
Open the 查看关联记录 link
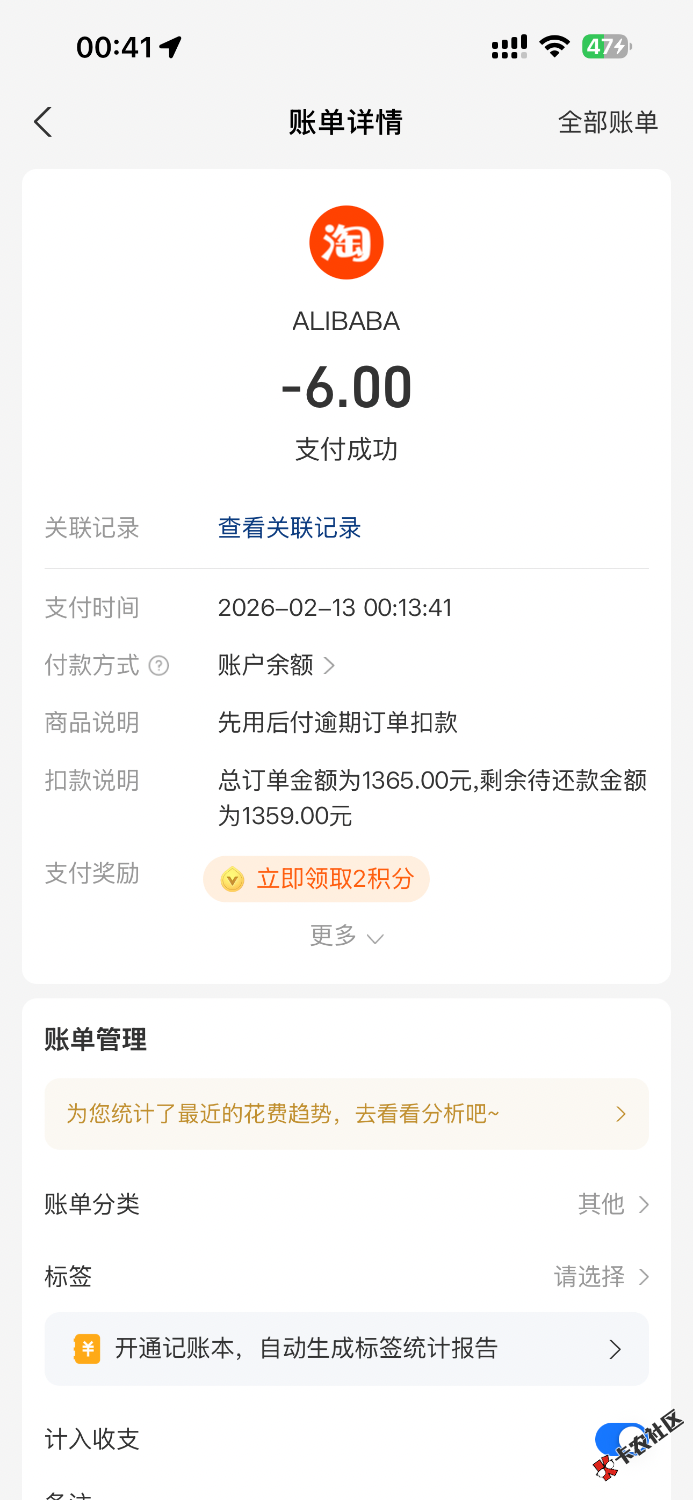point(289,528)
